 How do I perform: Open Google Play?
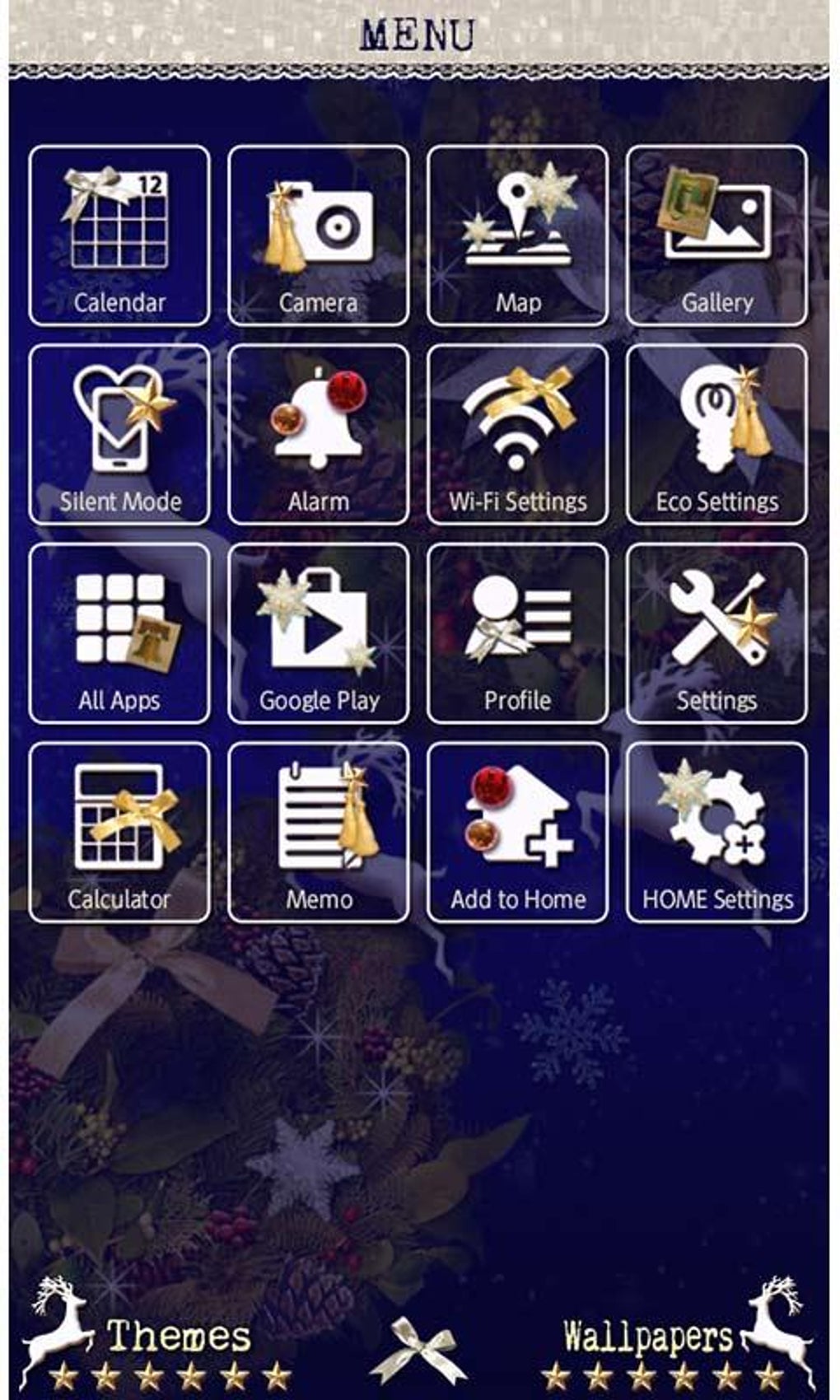click(319, 633)
